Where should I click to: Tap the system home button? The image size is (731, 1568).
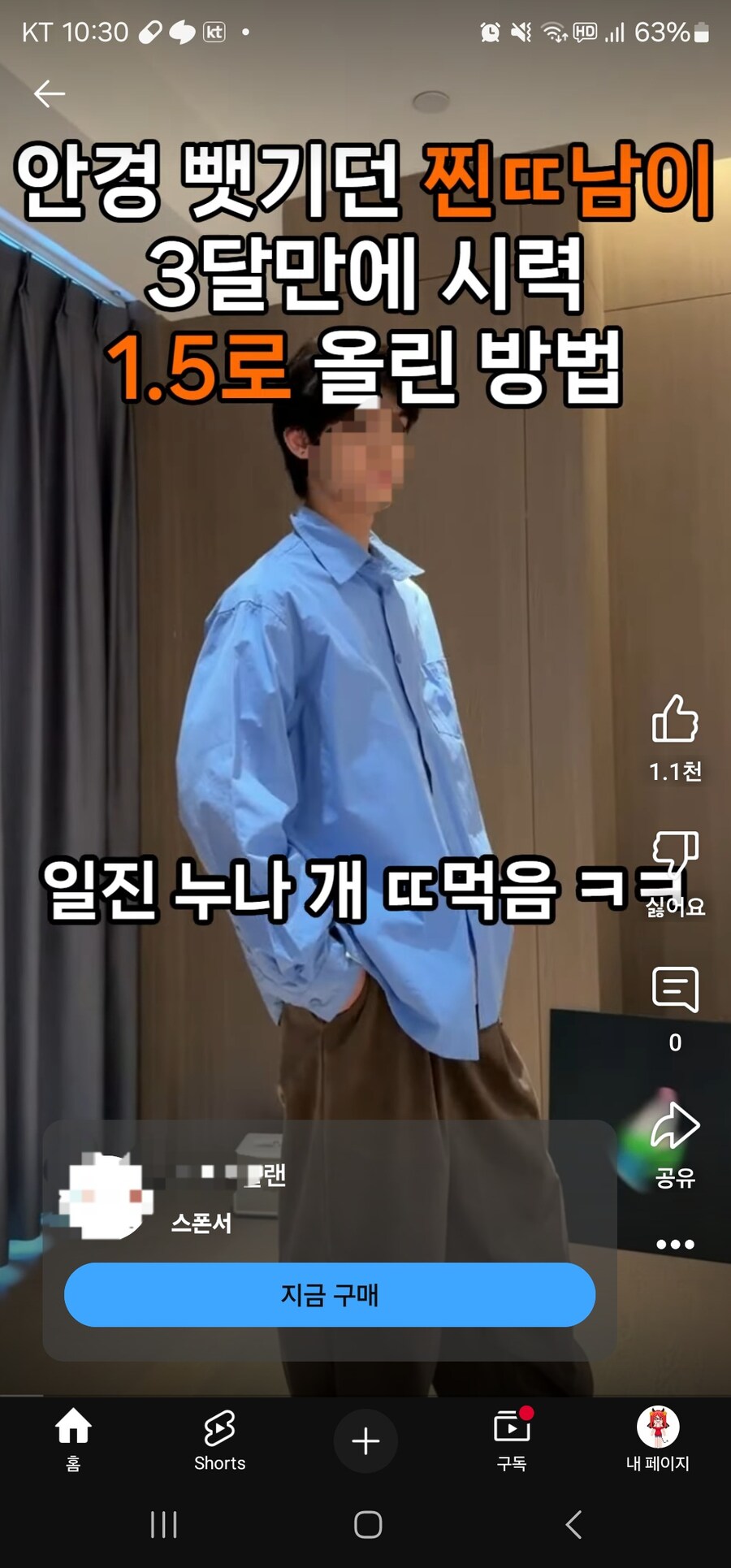(368, 1524)
